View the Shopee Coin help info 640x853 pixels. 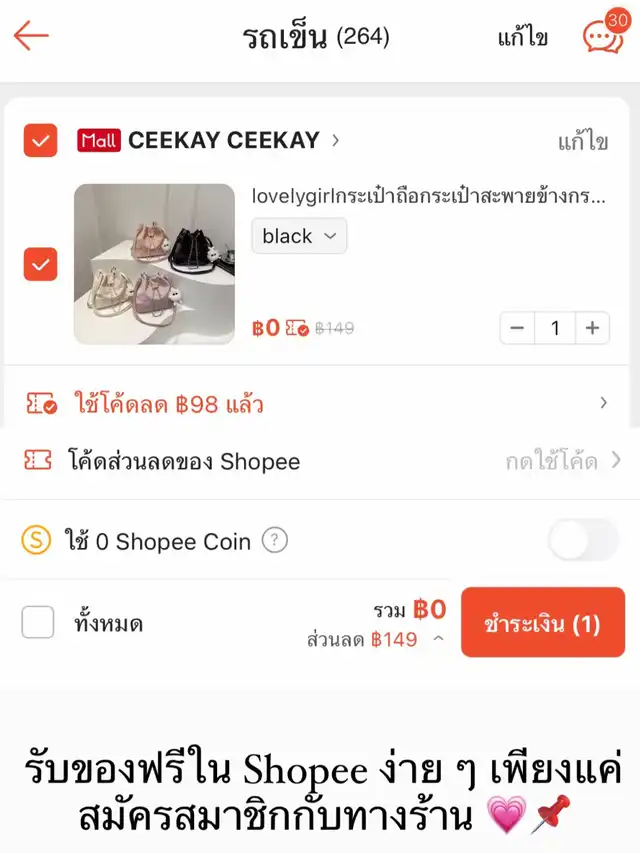tap(275, 541)
